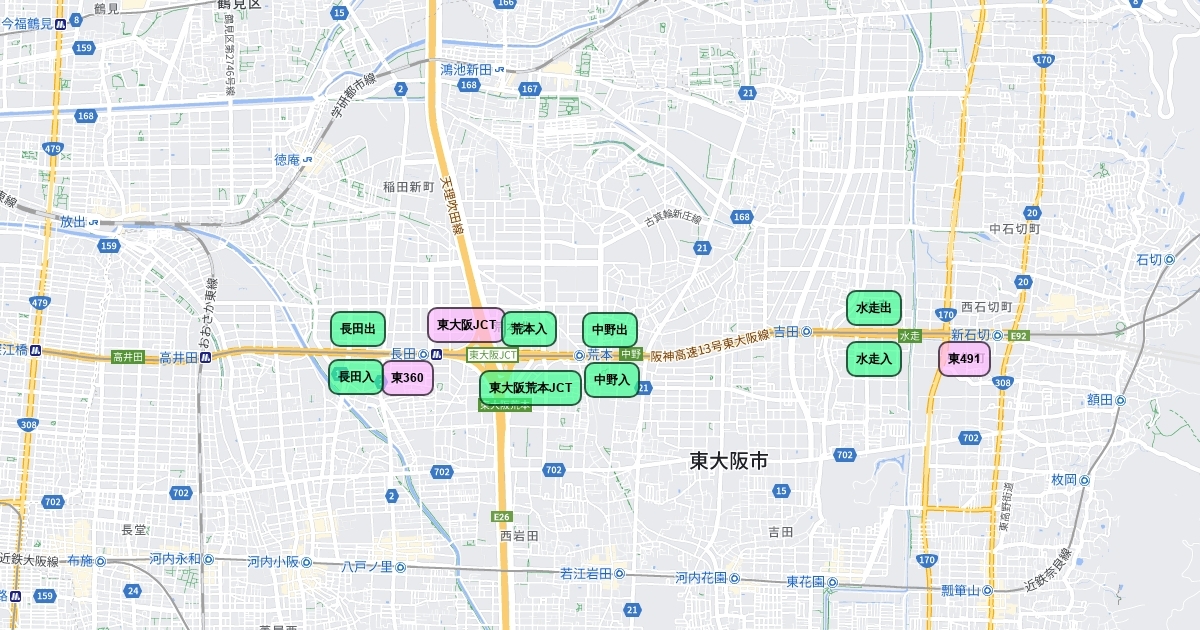Open the 中野入 marker
Screen dimensions: 1200x630
click(x=611, y=380)
